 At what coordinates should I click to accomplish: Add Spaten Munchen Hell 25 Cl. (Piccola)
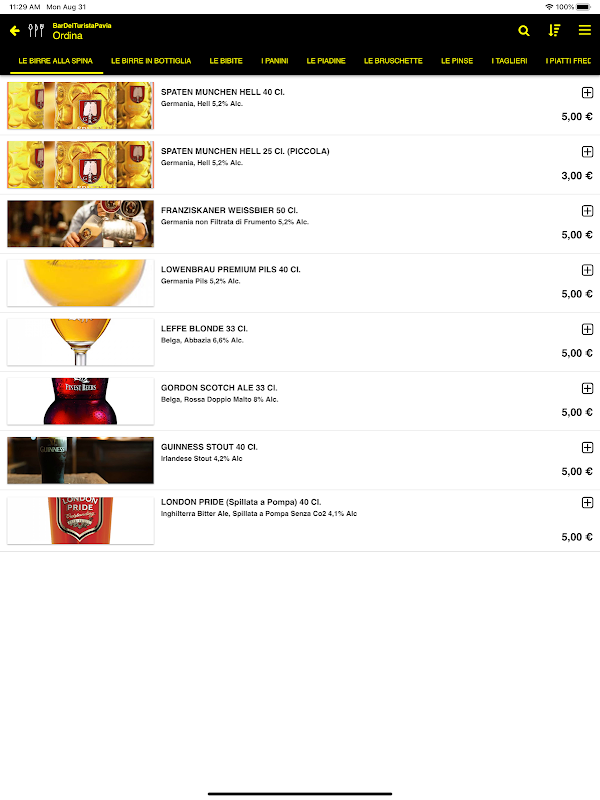coord(587,152)
